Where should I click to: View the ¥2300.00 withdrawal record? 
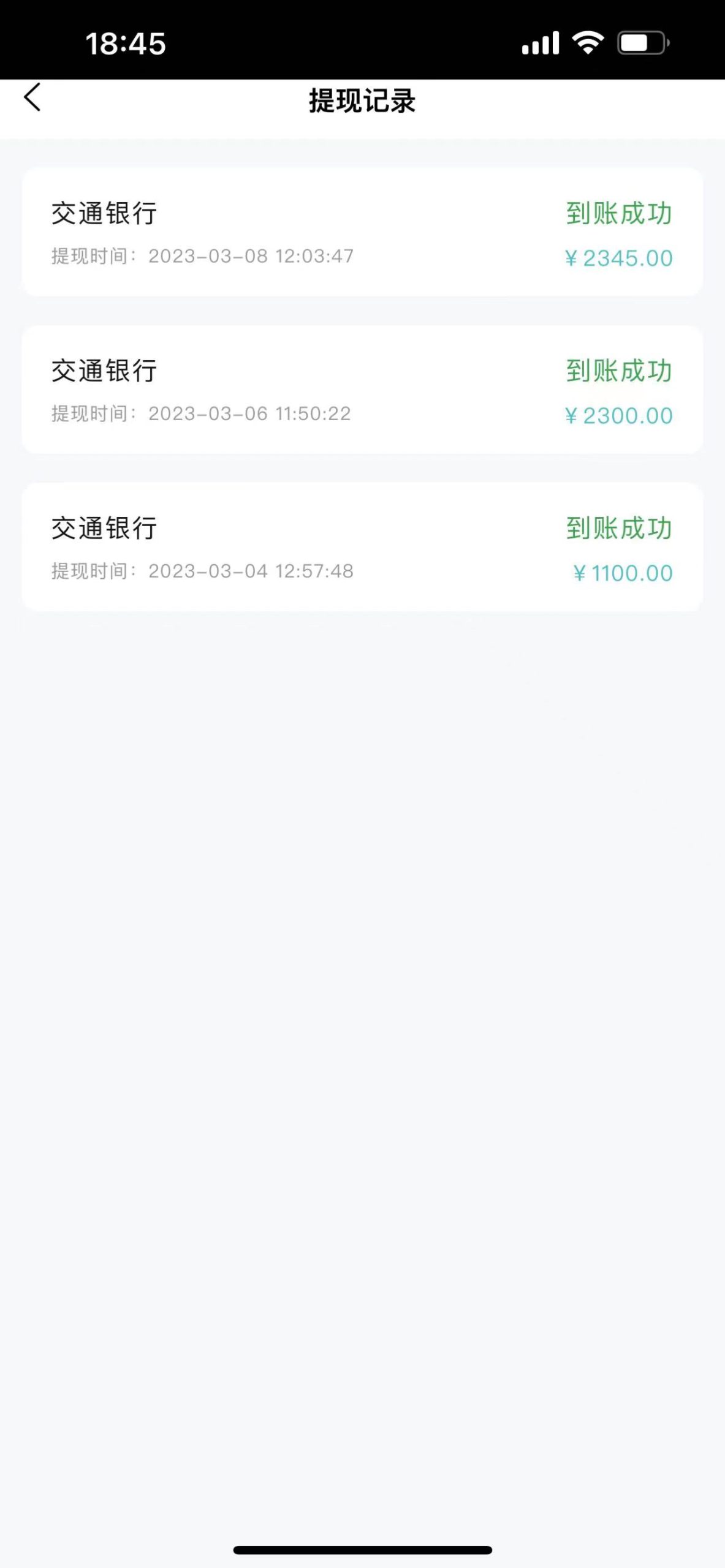(362, 390)
